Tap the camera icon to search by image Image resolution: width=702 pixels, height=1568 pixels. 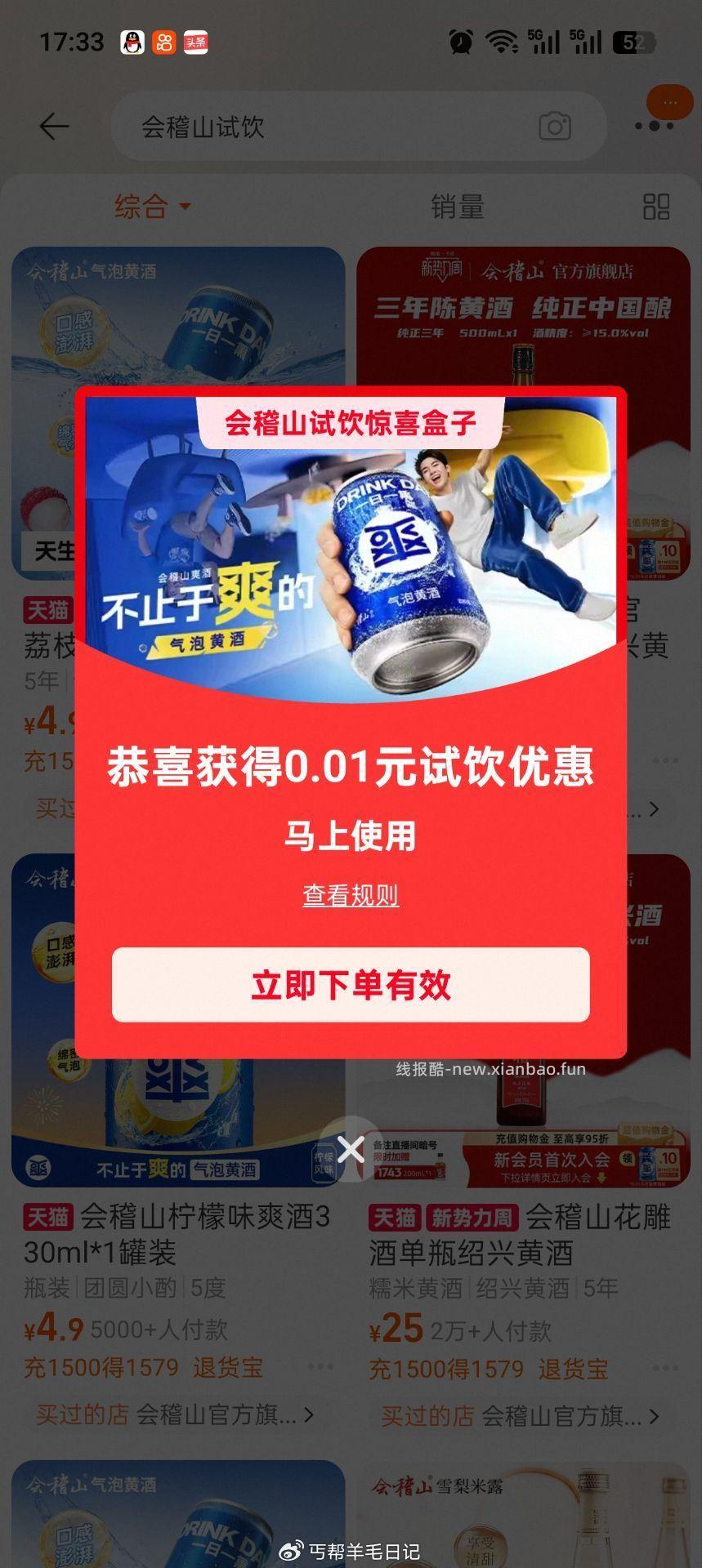point(555,127)
